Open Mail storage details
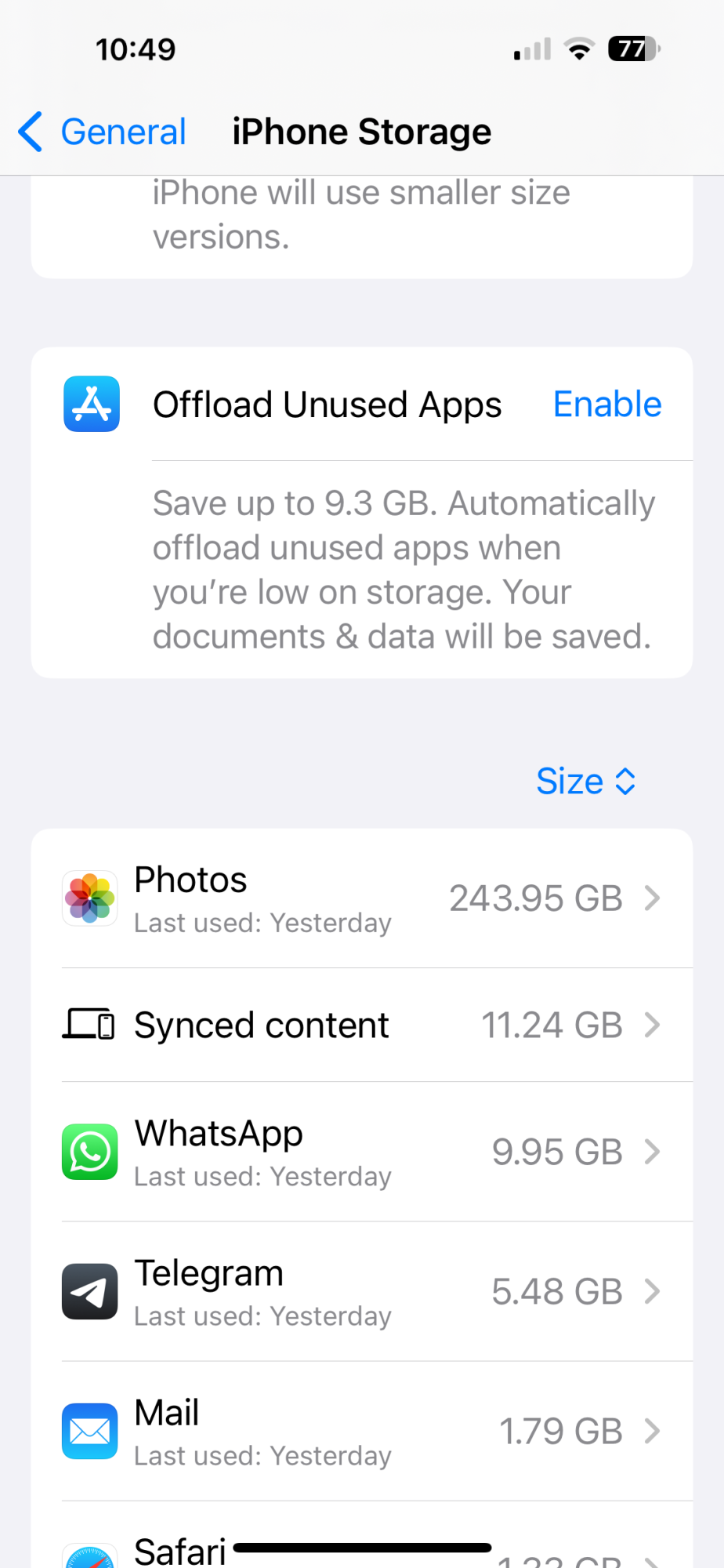Screen dimensions: 724x1568 click(x=362, y=1432)
